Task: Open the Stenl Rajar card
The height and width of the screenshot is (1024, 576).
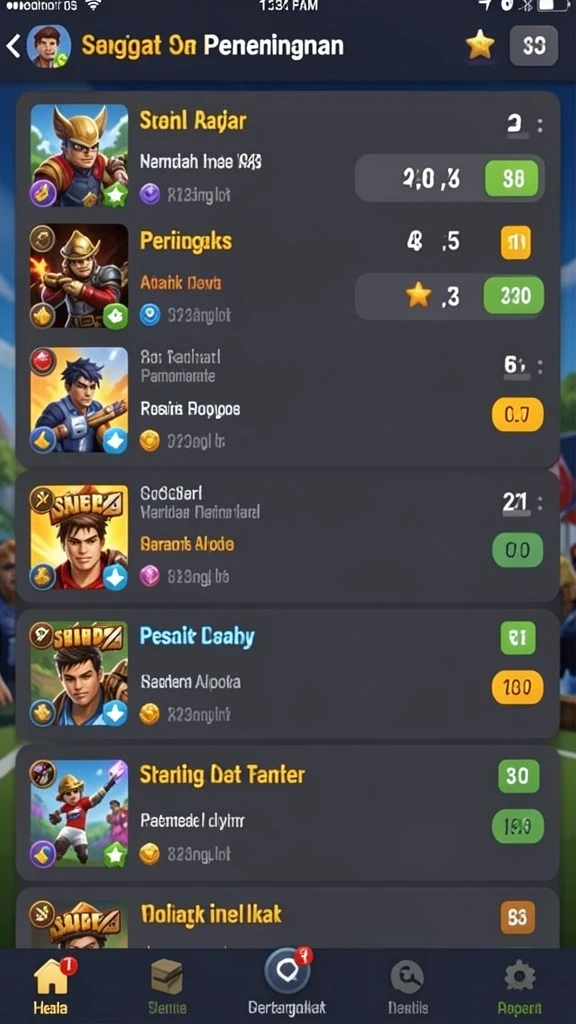Action: point(287,156)
